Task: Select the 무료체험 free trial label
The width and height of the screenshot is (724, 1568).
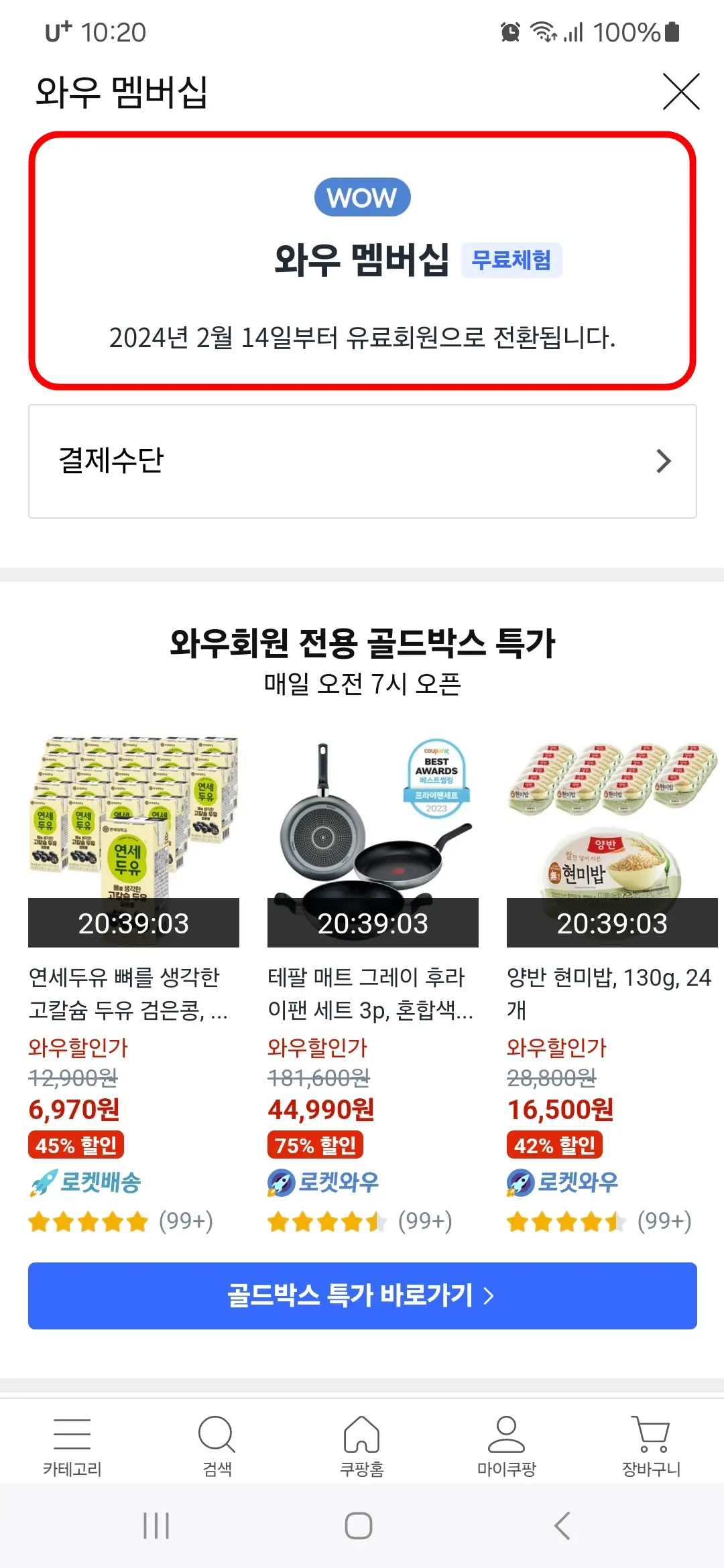Action: point(511,261)
